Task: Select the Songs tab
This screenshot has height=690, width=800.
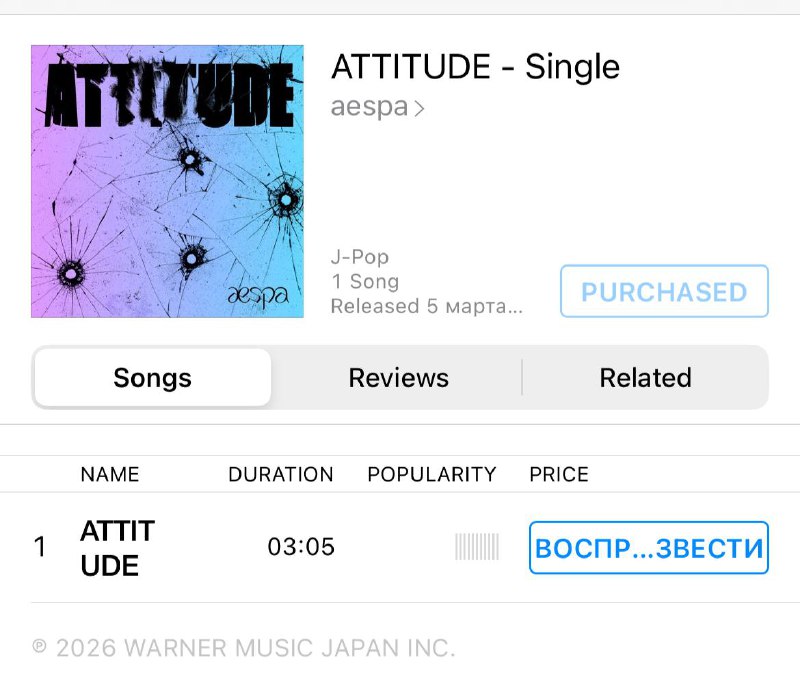Action: tap(152, 378)
